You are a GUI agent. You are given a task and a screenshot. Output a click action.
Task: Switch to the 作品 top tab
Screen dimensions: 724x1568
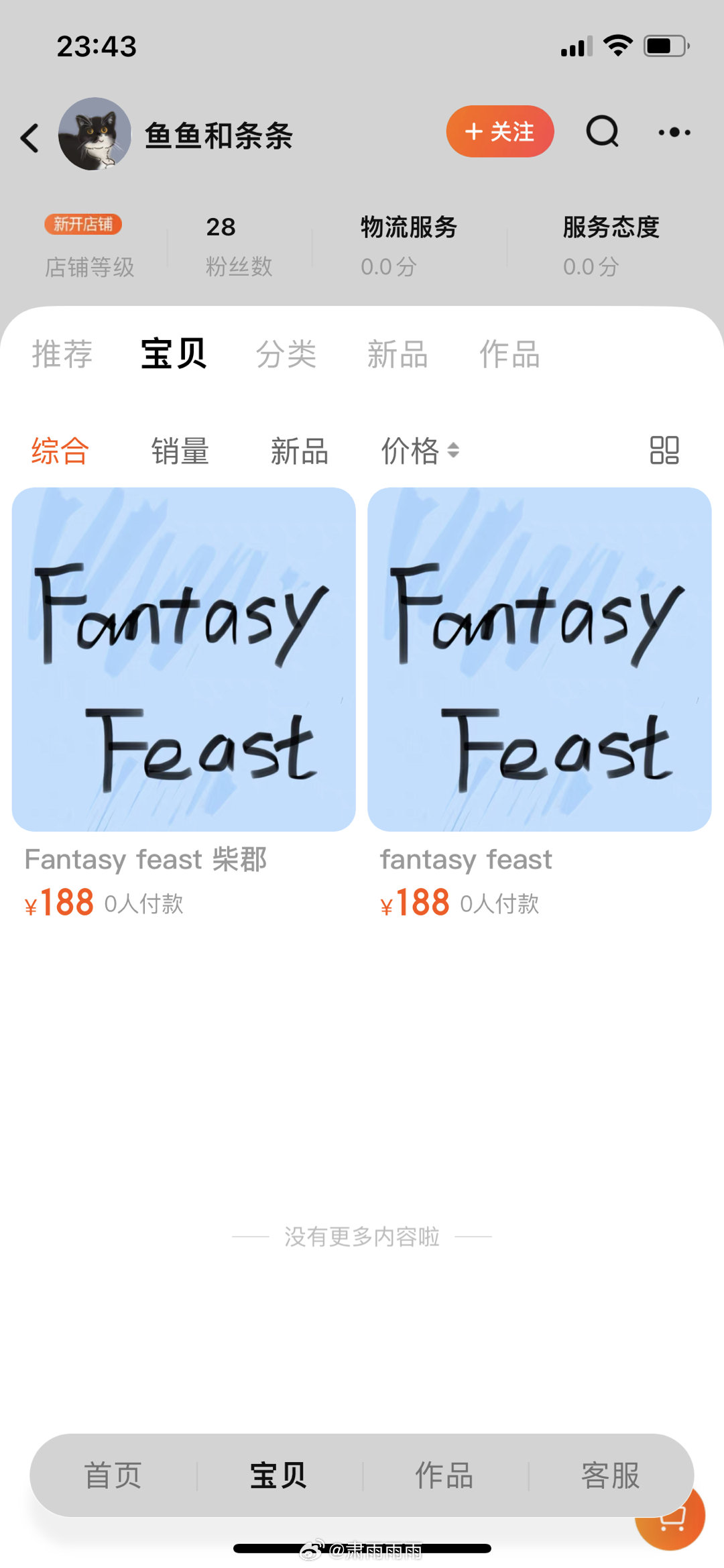tap(509, 354)
